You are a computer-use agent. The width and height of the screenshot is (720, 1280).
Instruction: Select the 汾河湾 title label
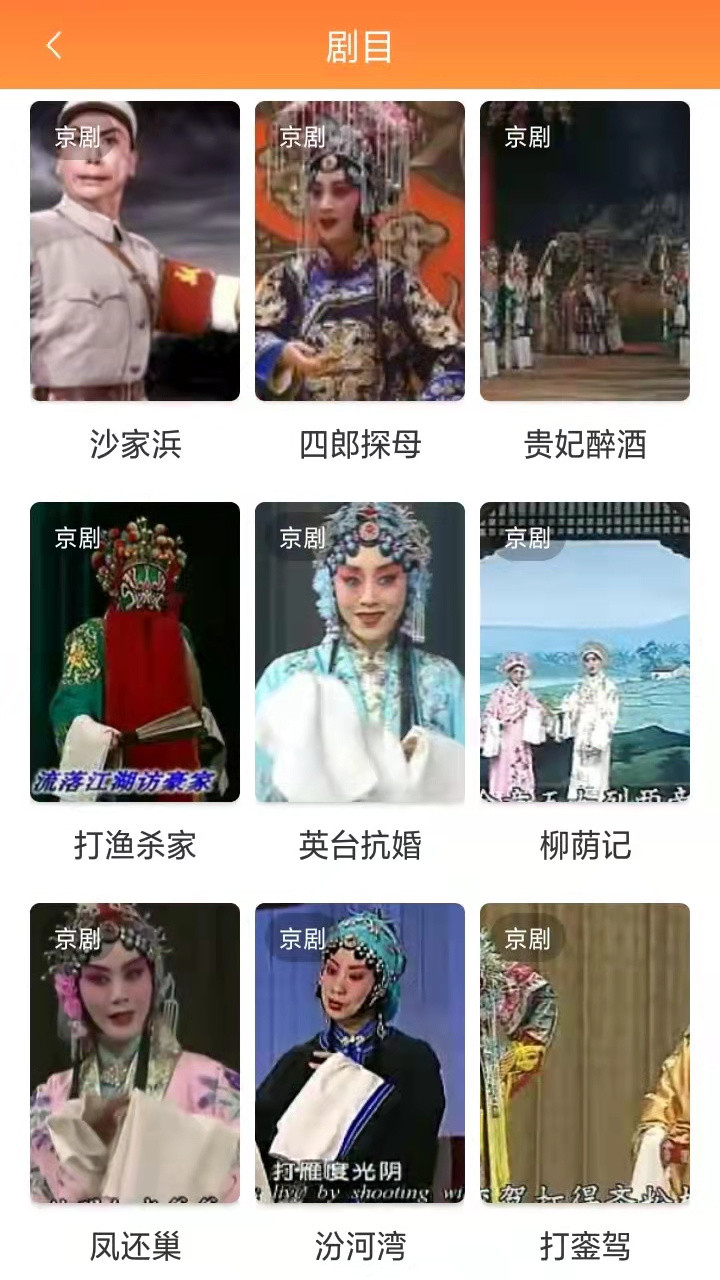tap(360, 1248)
